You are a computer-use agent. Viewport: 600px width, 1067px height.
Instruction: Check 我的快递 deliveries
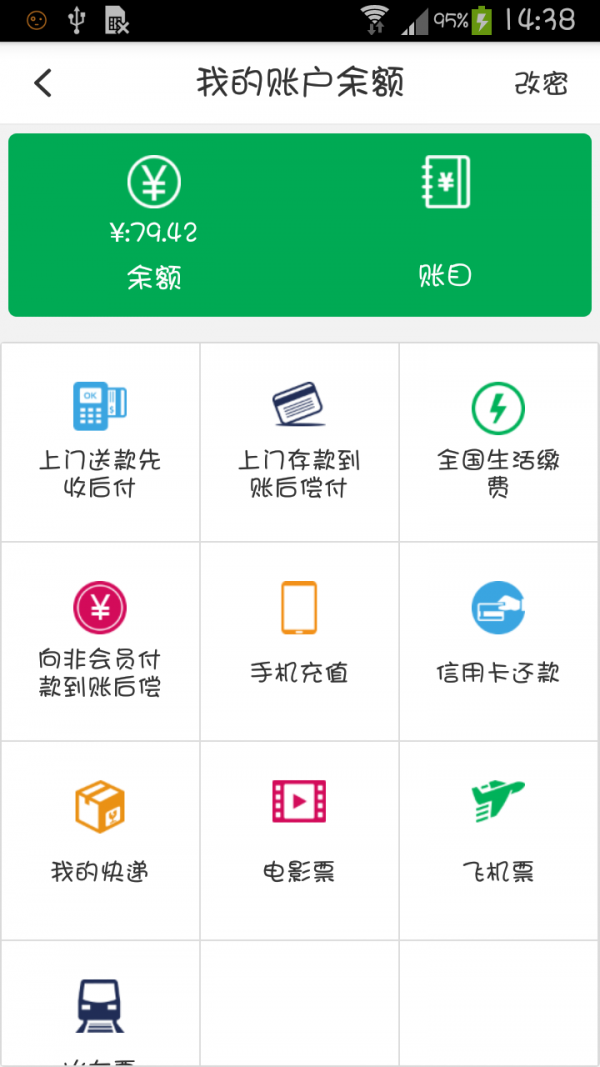pos(100,840)
